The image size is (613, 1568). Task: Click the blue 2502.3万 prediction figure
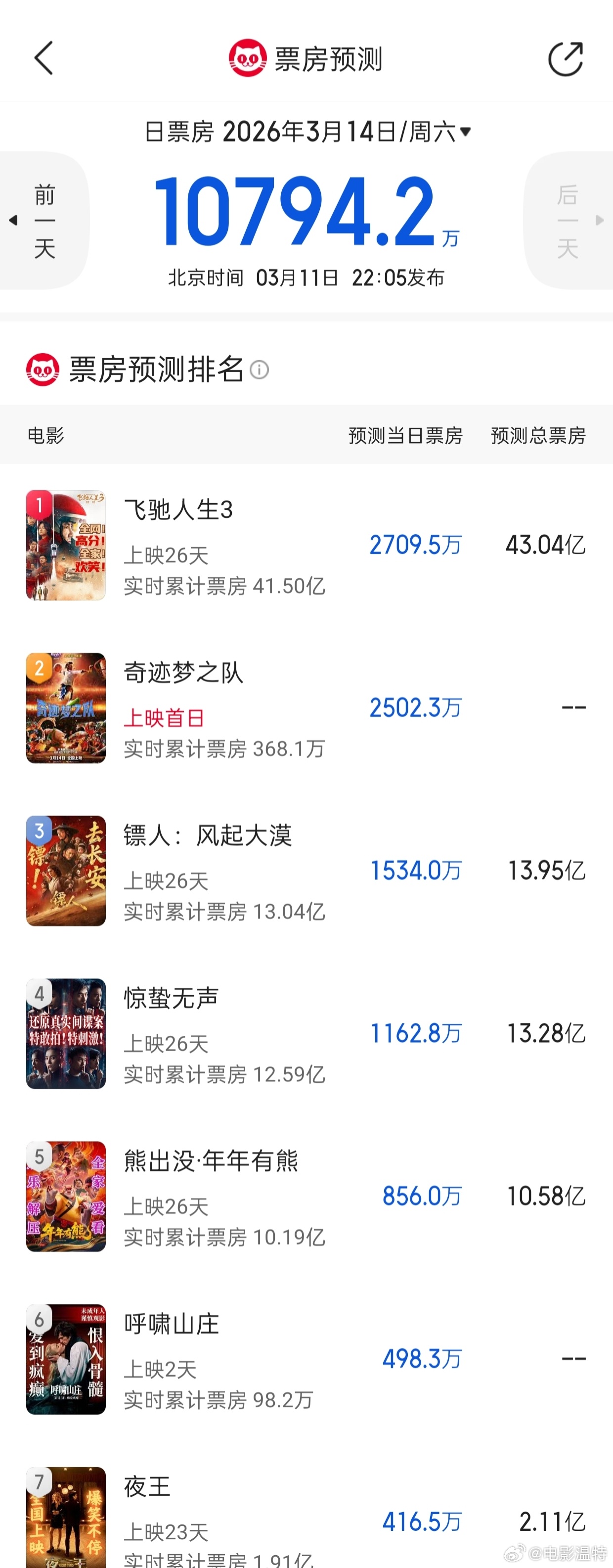point(416,707)
